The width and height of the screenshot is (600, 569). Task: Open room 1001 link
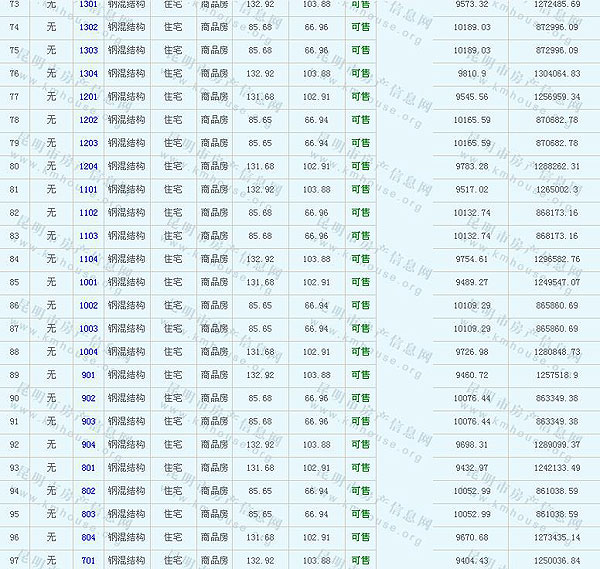coord(88,282)
